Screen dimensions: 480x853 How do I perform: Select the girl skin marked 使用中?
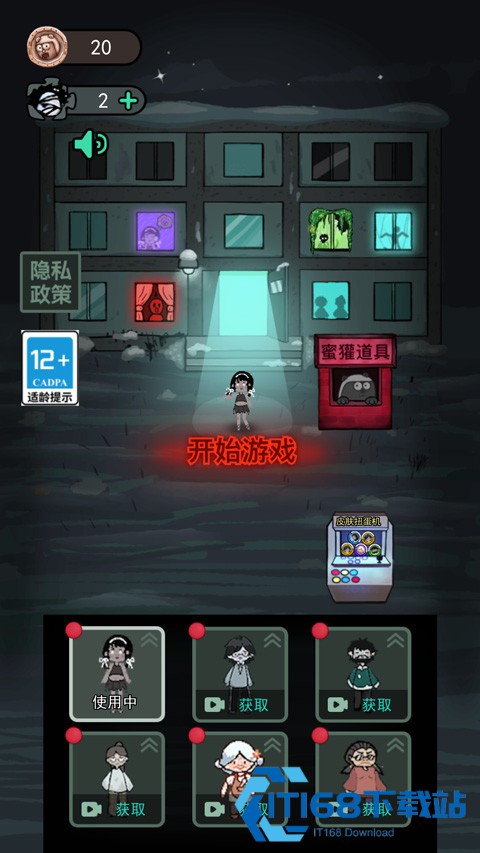coord(117,674)
